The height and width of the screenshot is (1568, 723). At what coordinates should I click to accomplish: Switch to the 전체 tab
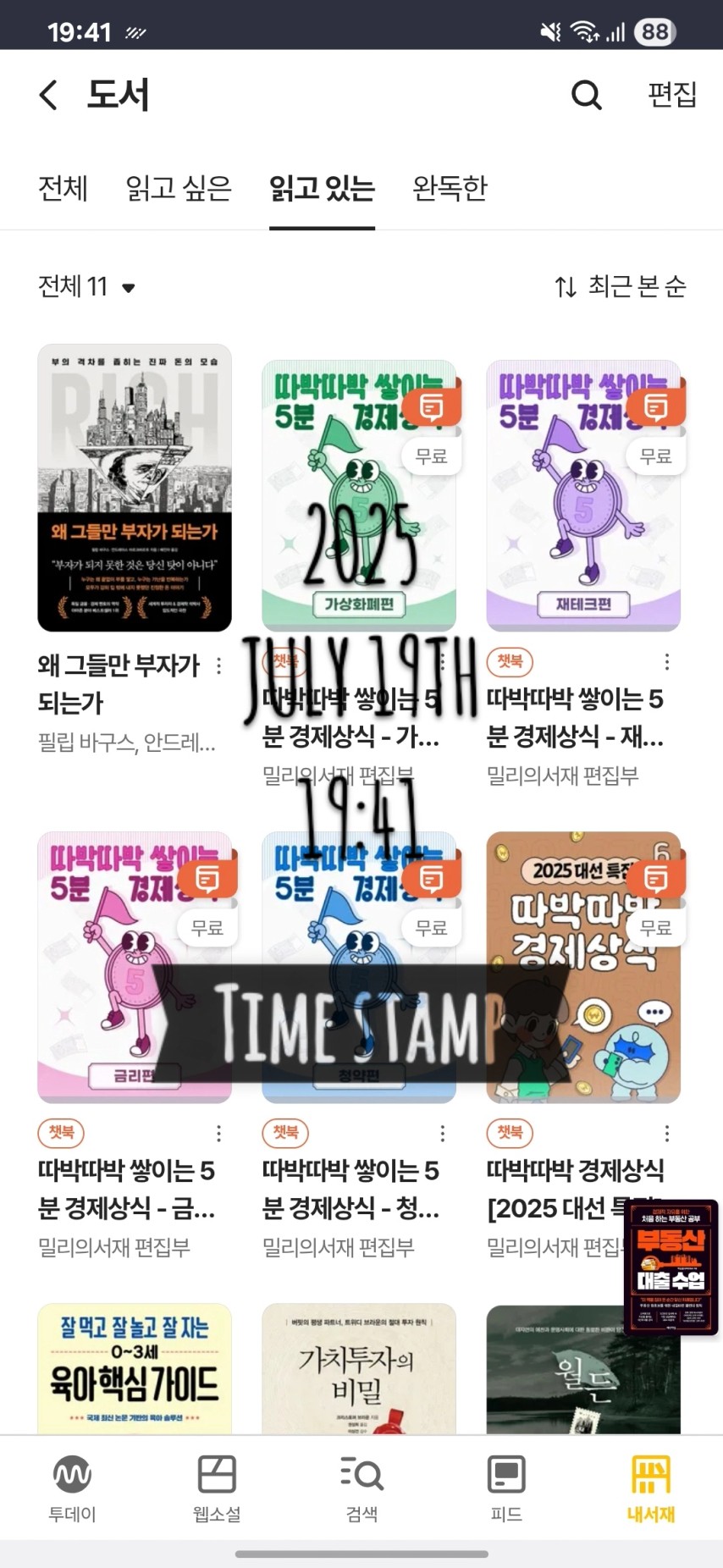tap(63, 188)
